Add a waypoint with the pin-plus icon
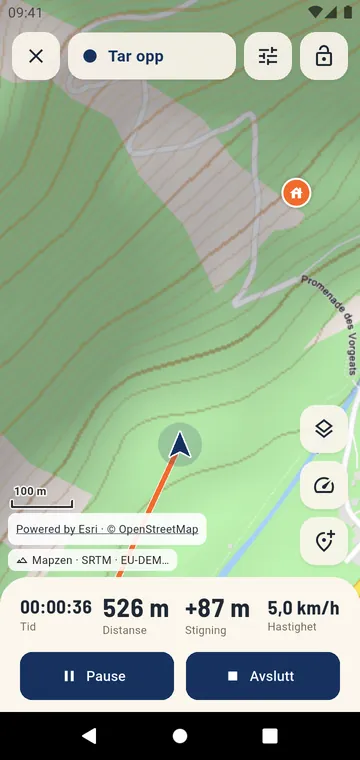The image size is (360, 760). click(324, 541)
